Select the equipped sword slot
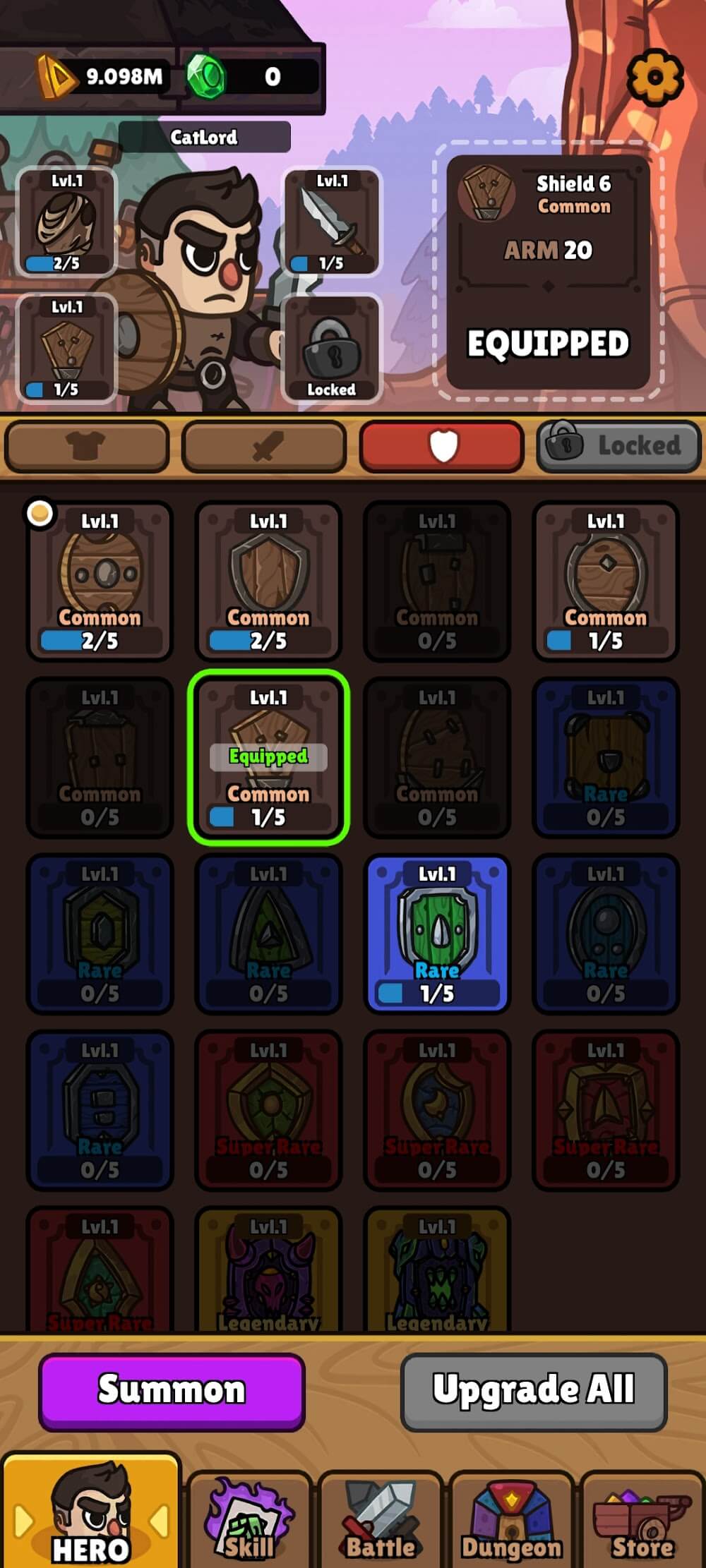 tap(333, 222)
